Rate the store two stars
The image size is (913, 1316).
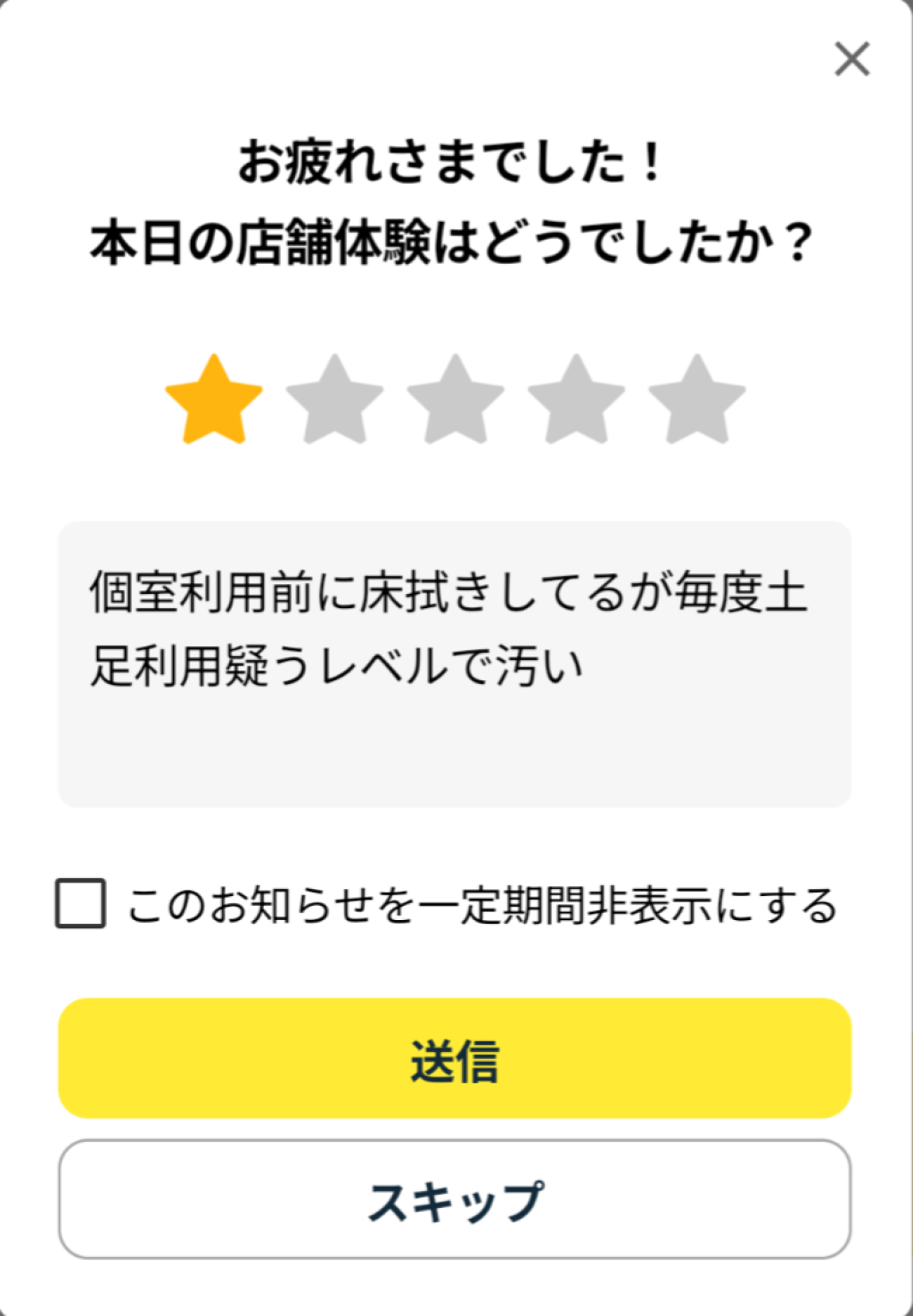(x=334, y=399)
